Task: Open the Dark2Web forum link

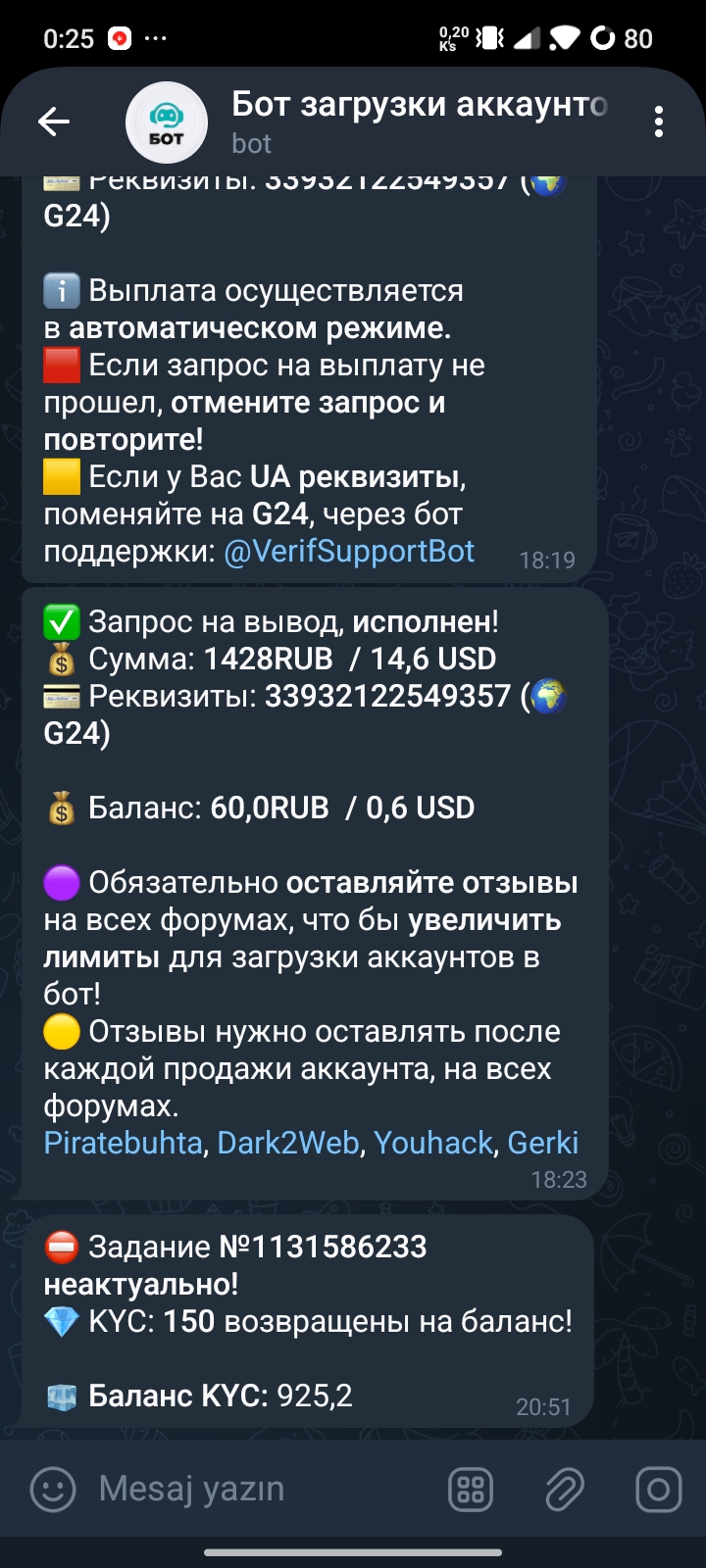Action: click(287, 1143)
